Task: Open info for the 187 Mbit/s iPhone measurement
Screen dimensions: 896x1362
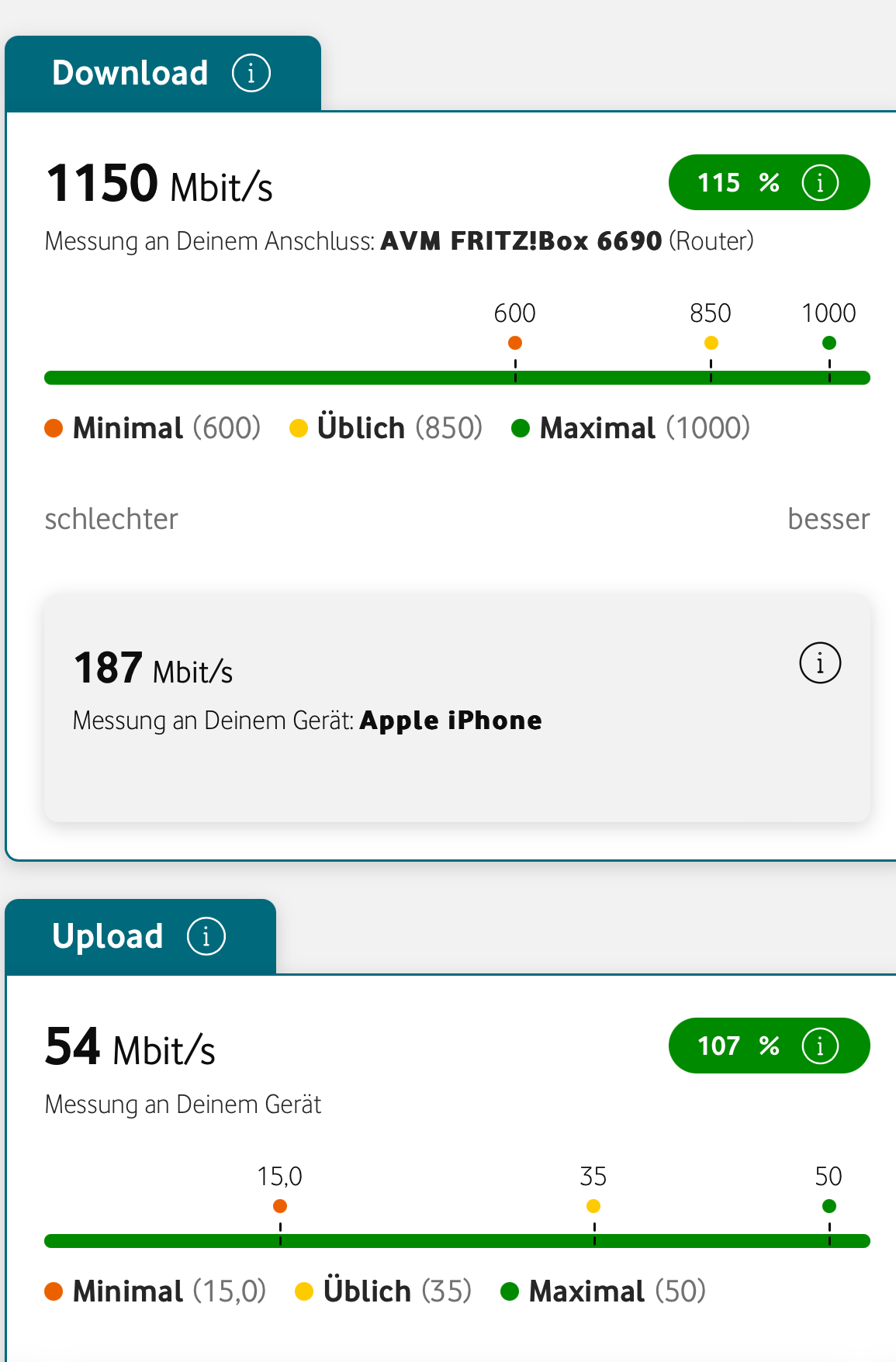Action: pyautogui.click(x=820, y=663)
